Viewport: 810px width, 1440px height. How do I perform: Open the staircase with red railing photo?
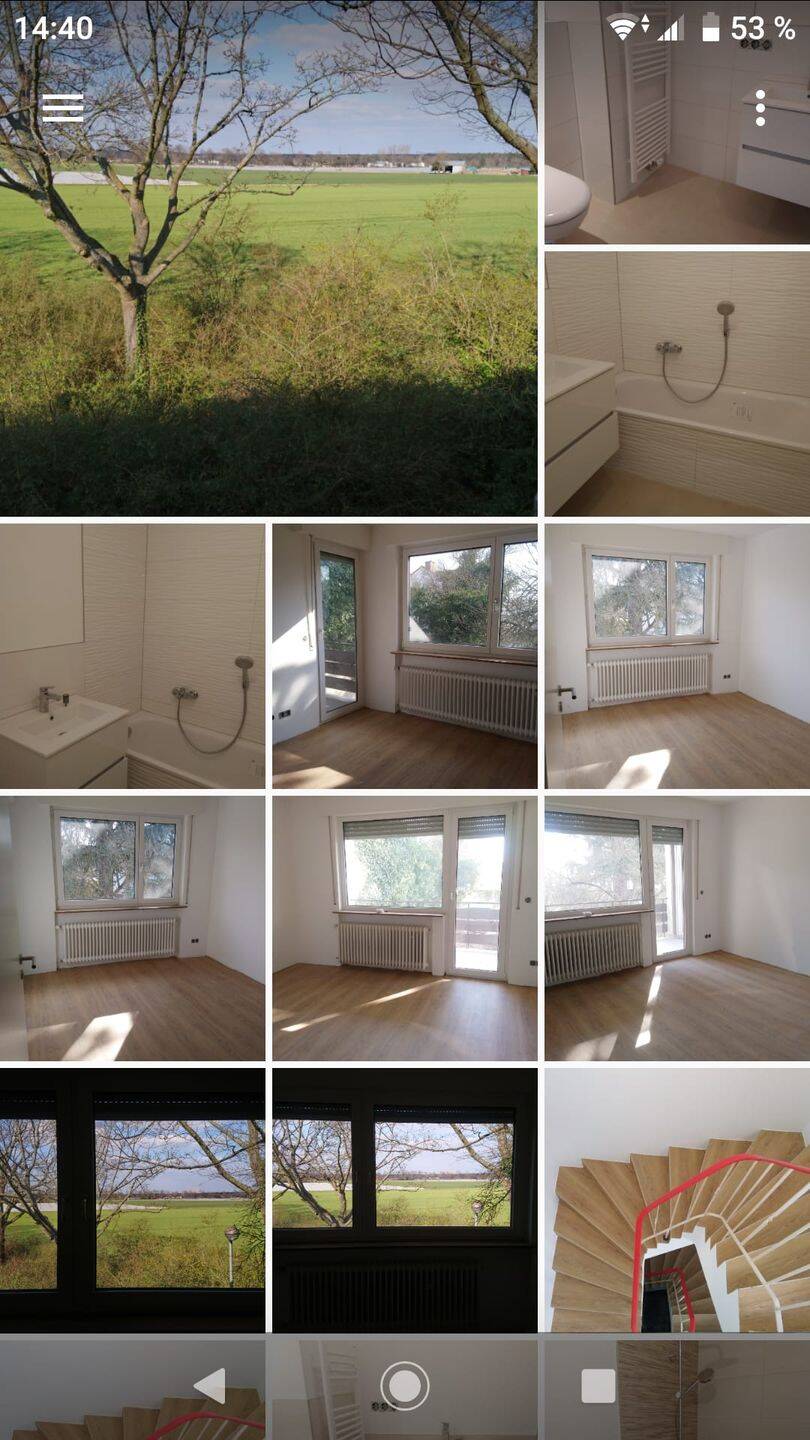[677, 1200]
